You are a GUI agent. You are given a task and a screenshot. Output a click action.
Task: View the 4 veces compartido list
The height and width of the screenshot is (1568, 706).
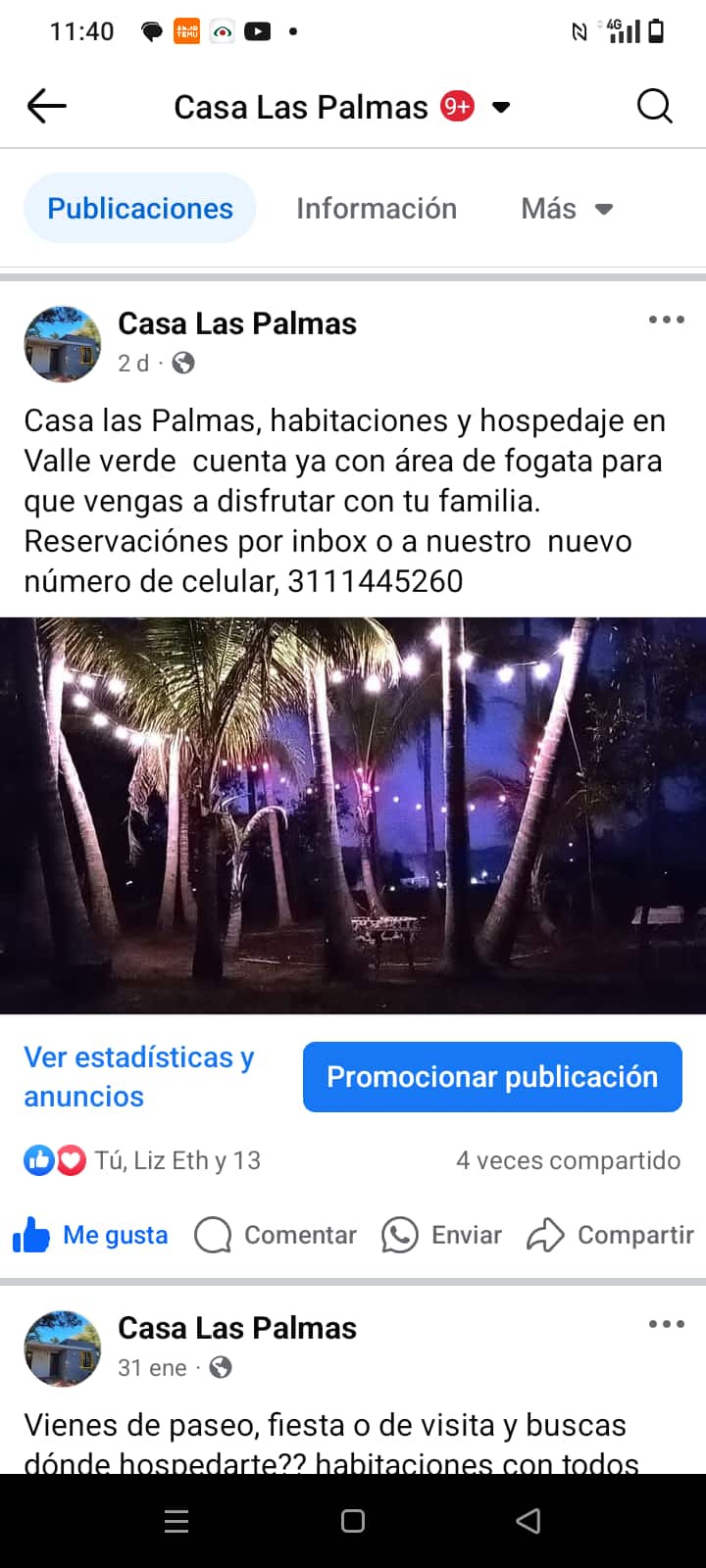(x=568, y=1160)
